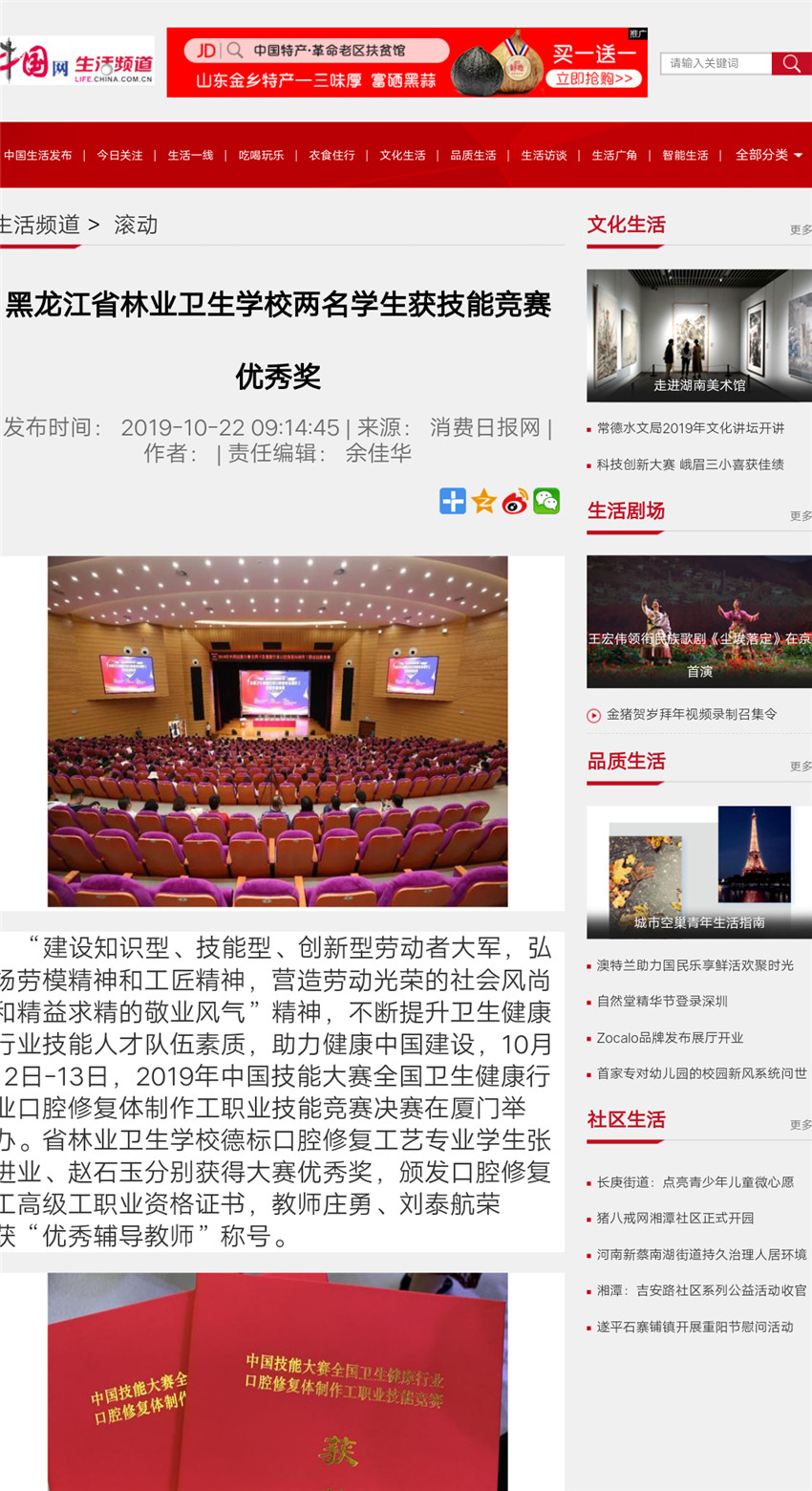Share the article via WeChat
Screen dimensions: 812x1491
point(546,501)
